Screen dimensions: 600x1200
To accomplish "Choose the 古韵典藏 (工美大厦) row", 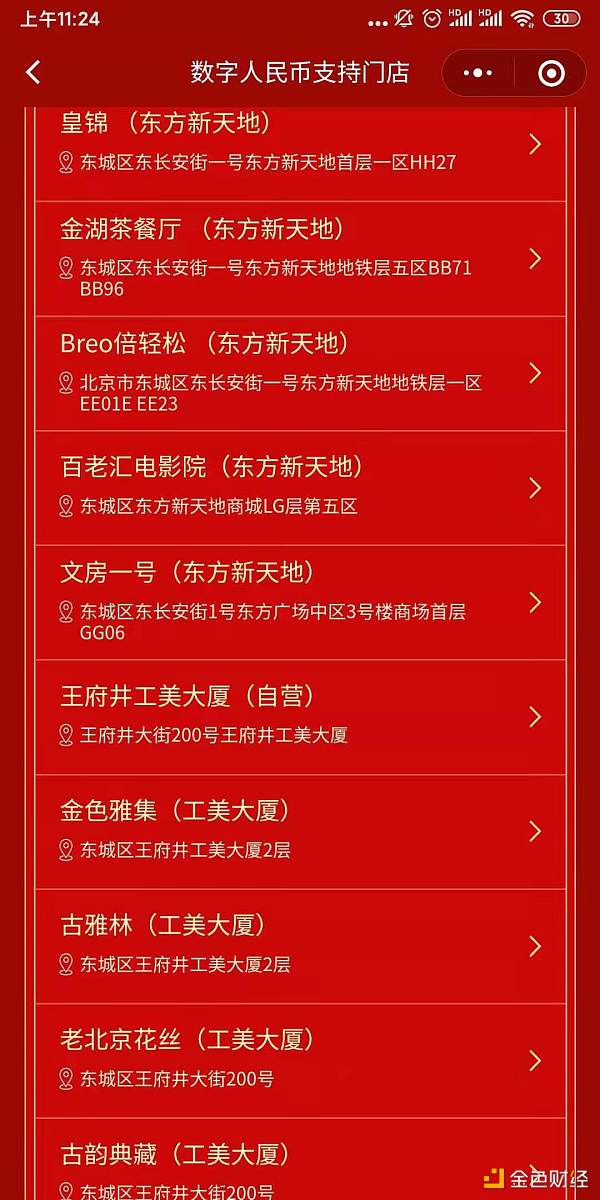I will tap(300, 1165).
